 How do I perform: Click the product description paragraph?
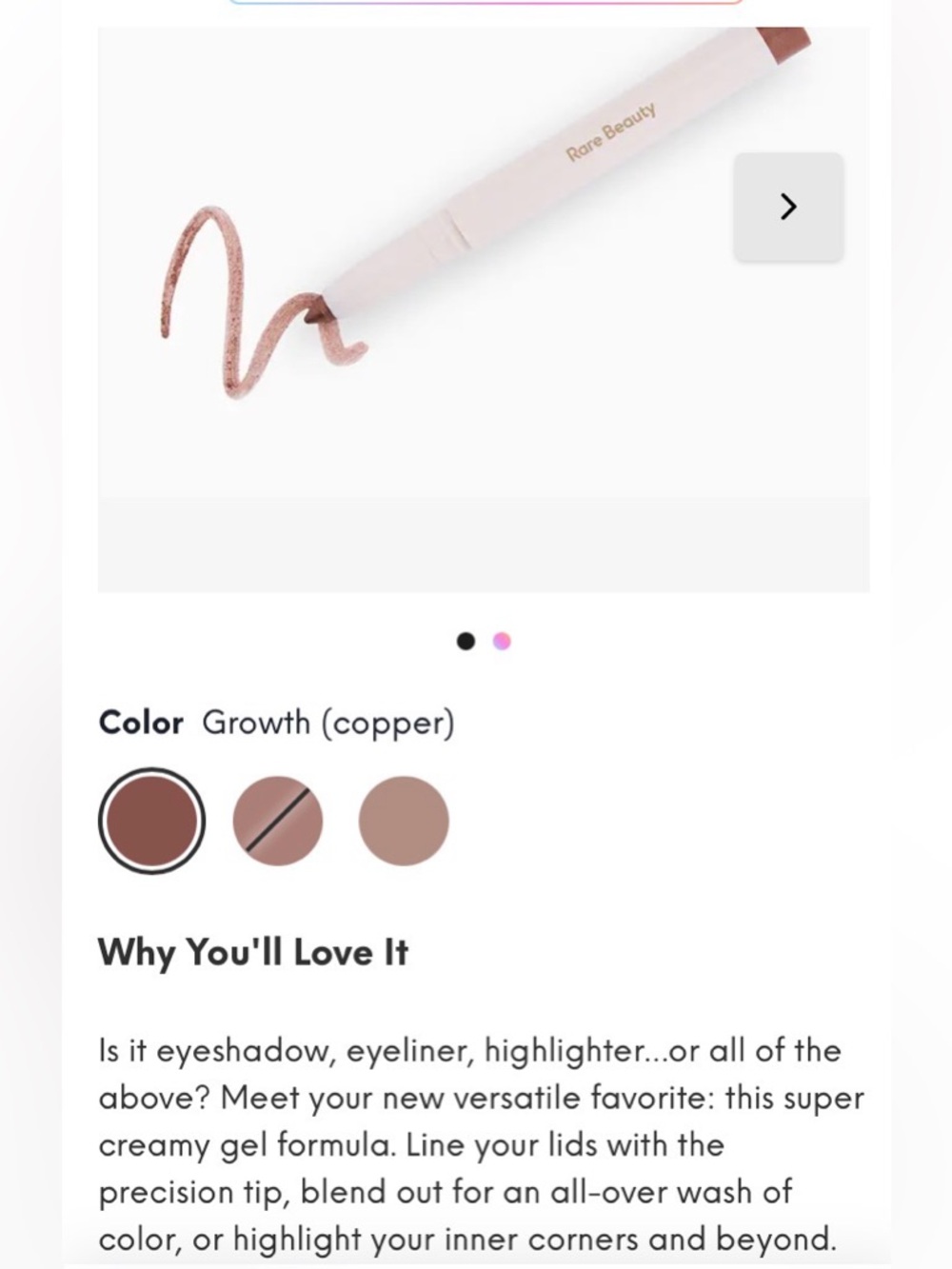[476, 1142]
